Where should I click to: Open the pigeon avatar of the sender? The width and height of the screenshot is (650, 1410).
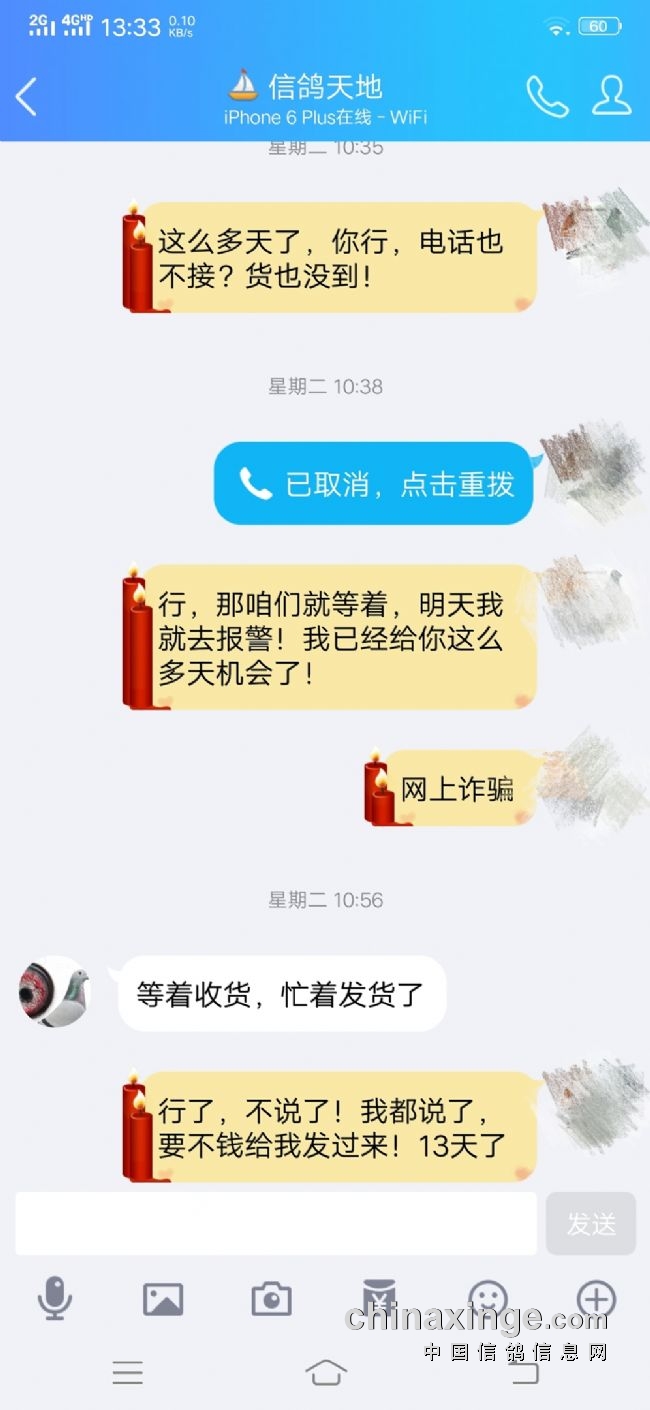(x=54, y=992)
